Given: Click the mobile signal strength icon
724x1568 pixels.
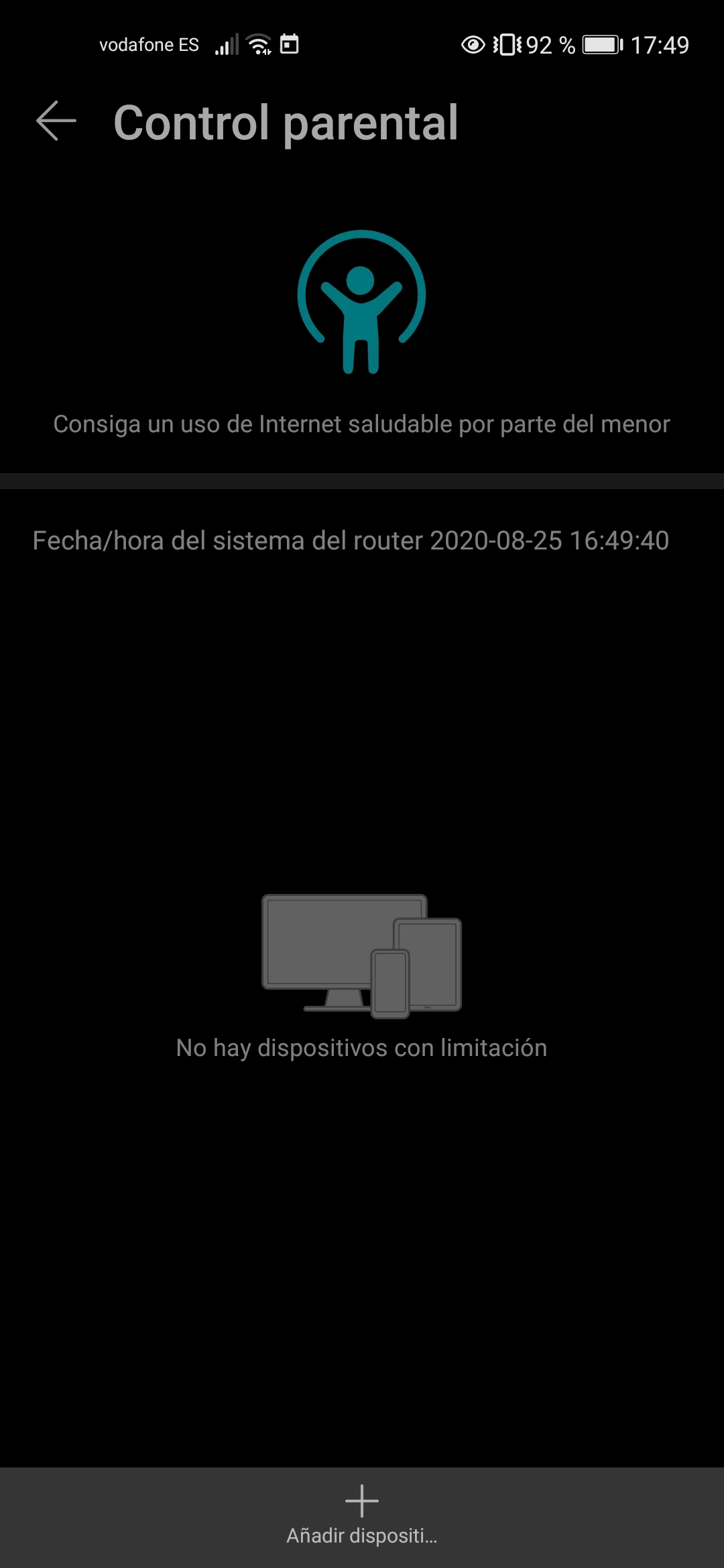Looking at the screenshot, I should point(229,44).
